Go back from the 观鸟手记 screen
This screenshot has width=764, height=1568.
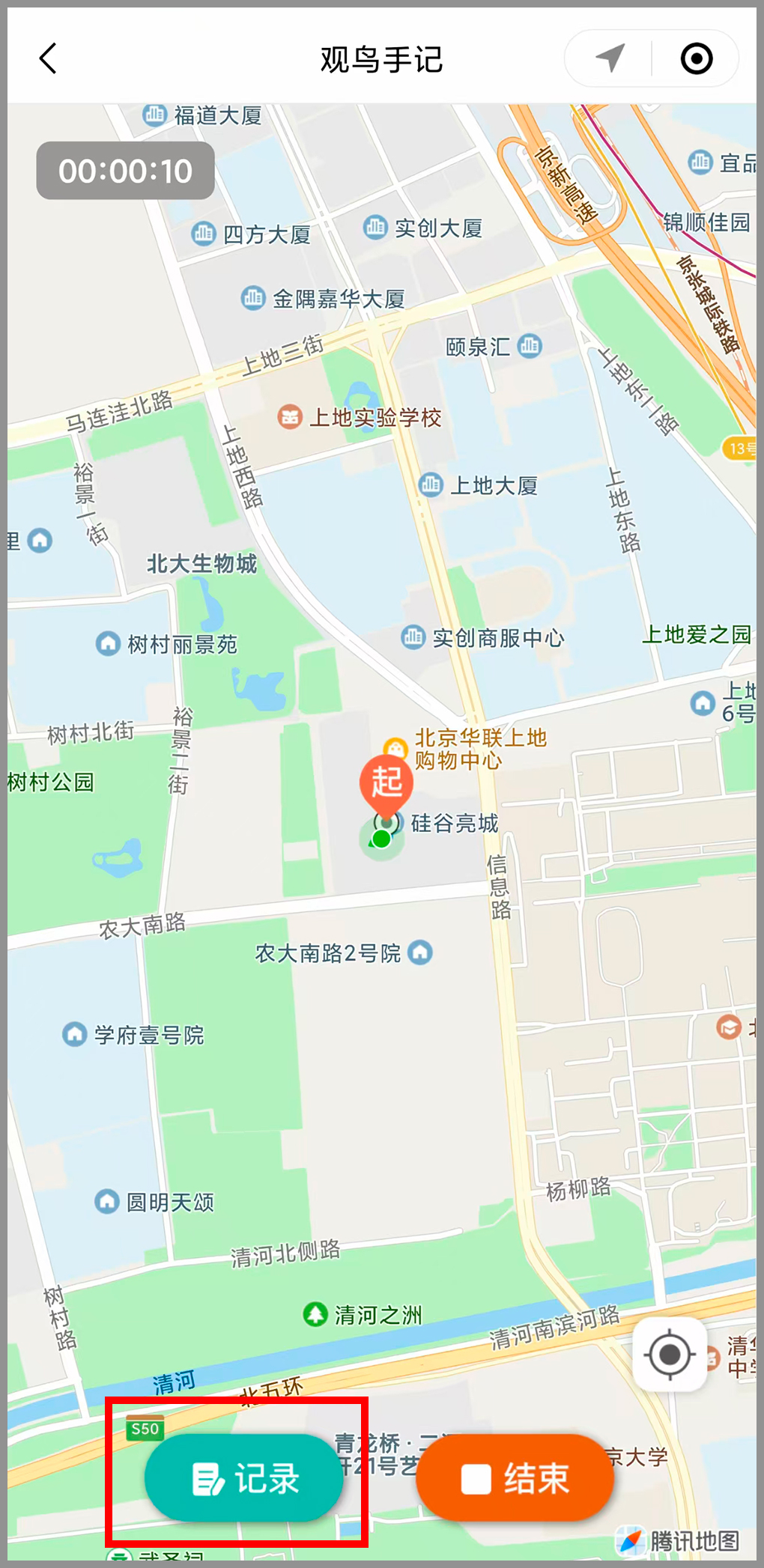tap(49, 58)
